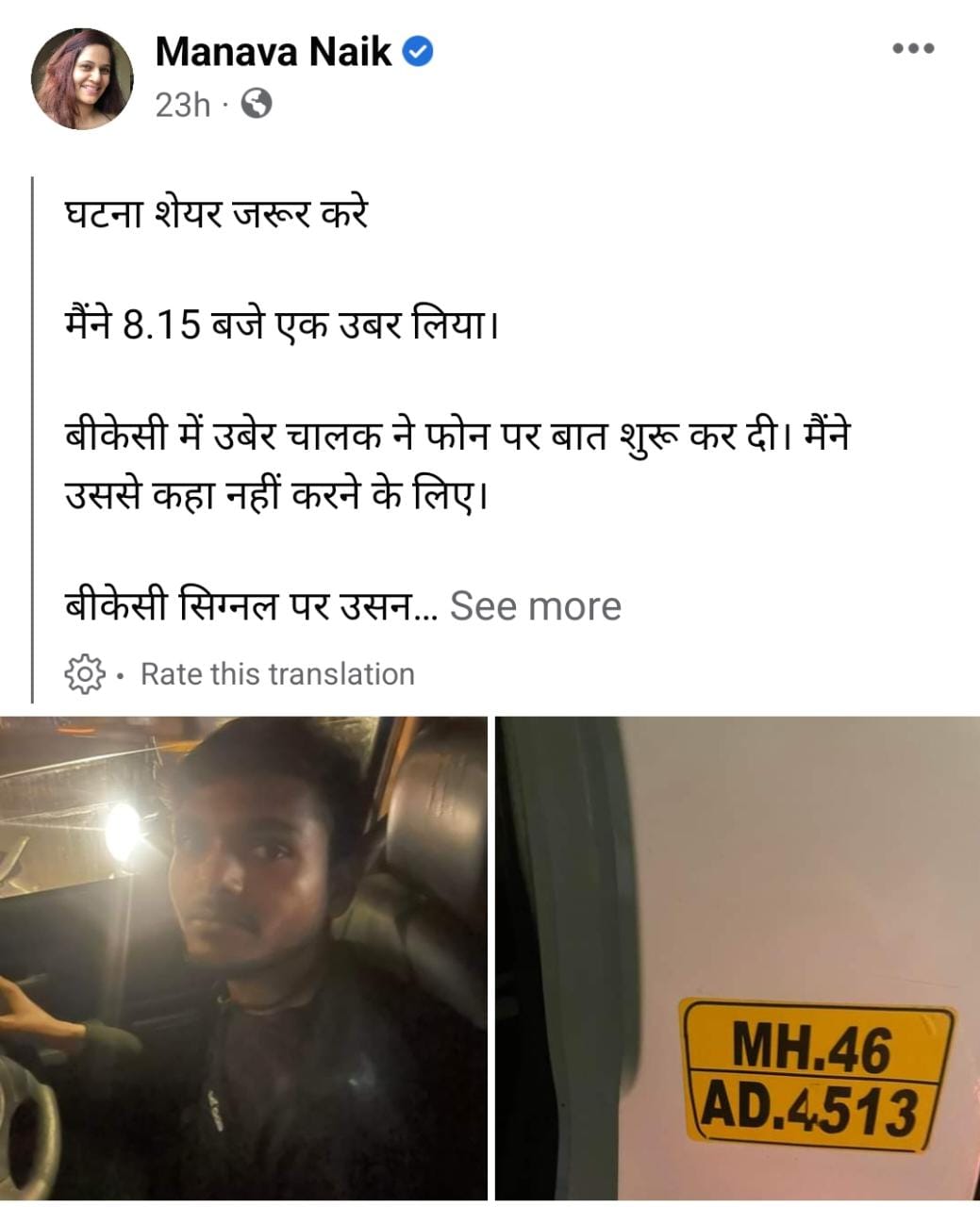Tap Rate this translation
Screen dimensions: 980x1207
point(277,673)
